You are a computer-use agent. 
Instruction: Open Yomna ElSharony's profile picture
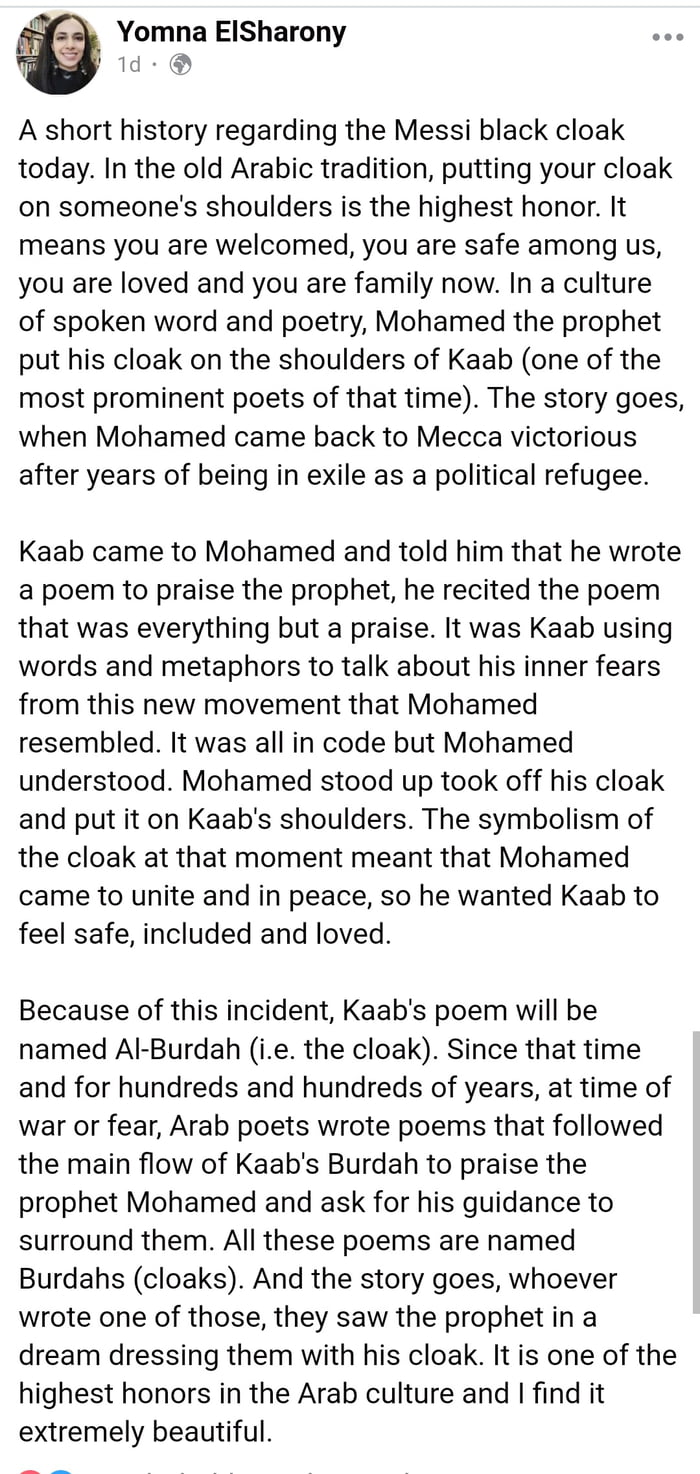click(x=59, y=52)
